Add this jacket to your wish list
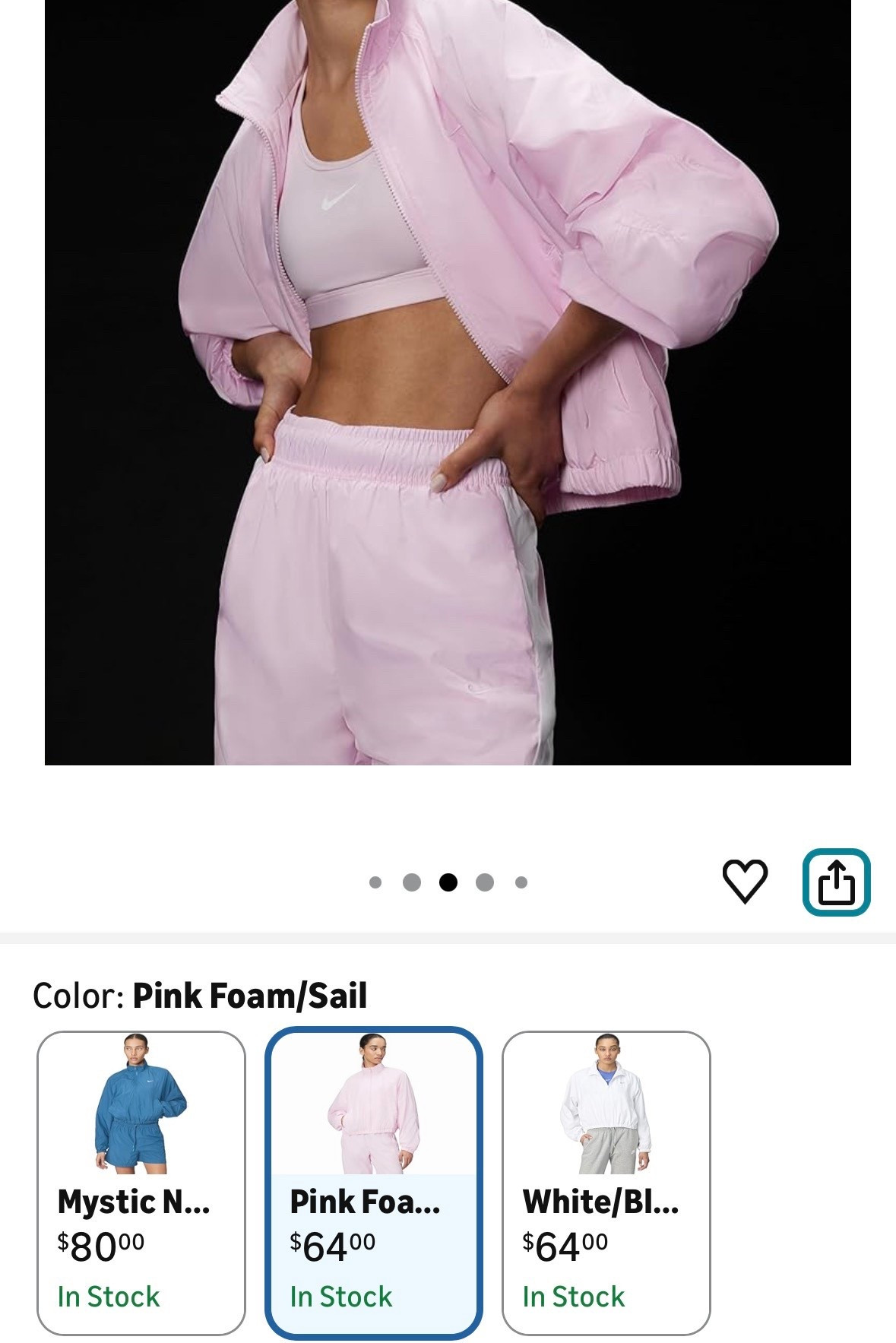Viewport: 896px width, 1343px height. coord(744,882)
